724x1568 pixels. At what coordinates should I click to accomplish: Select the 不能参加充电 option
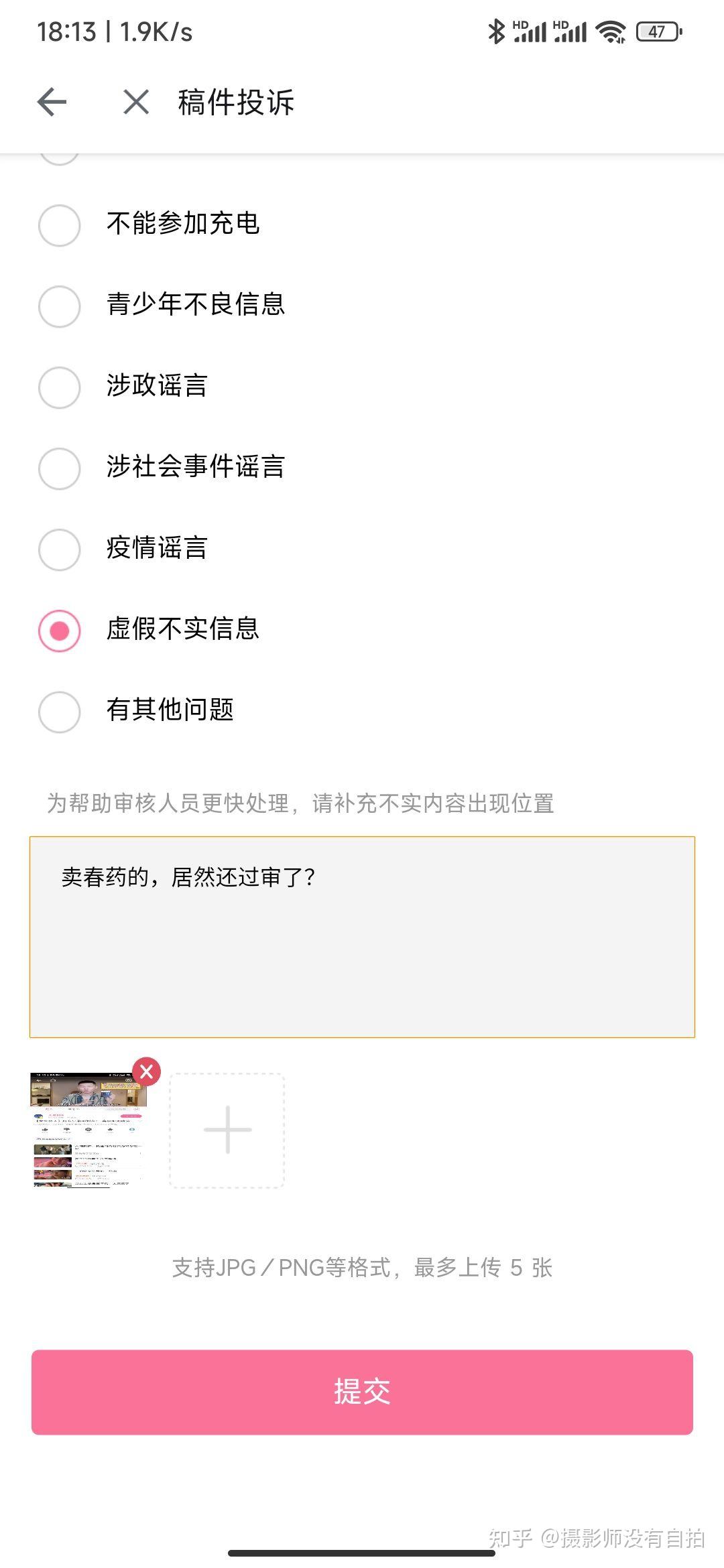pyautogui.click(x=60, y=225)
